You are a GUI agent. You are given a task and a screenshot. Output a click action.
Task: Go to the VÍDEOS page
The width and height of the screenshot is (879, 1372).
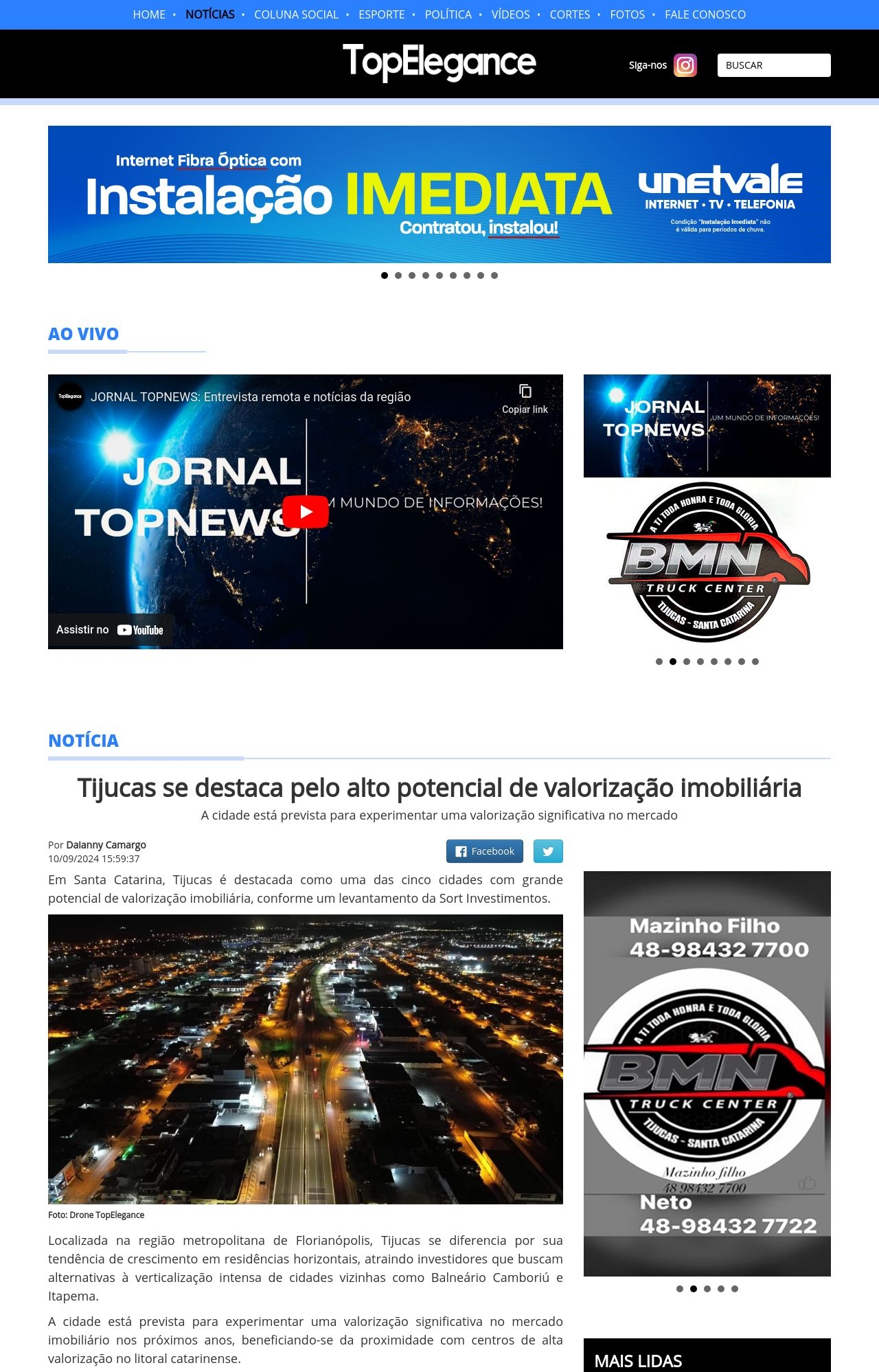(510, 14)
